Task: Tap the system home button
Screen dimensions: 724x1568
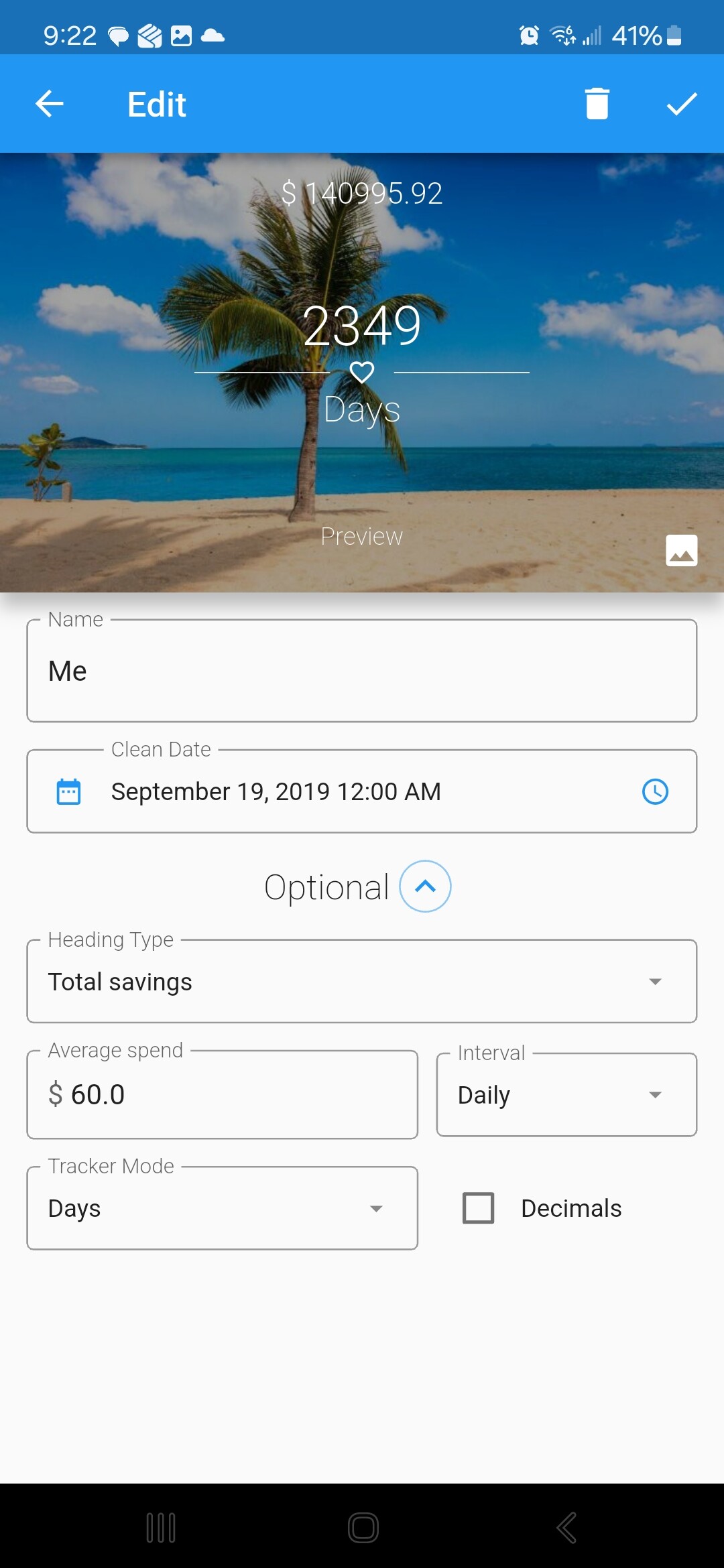Action: [363, 1528]
